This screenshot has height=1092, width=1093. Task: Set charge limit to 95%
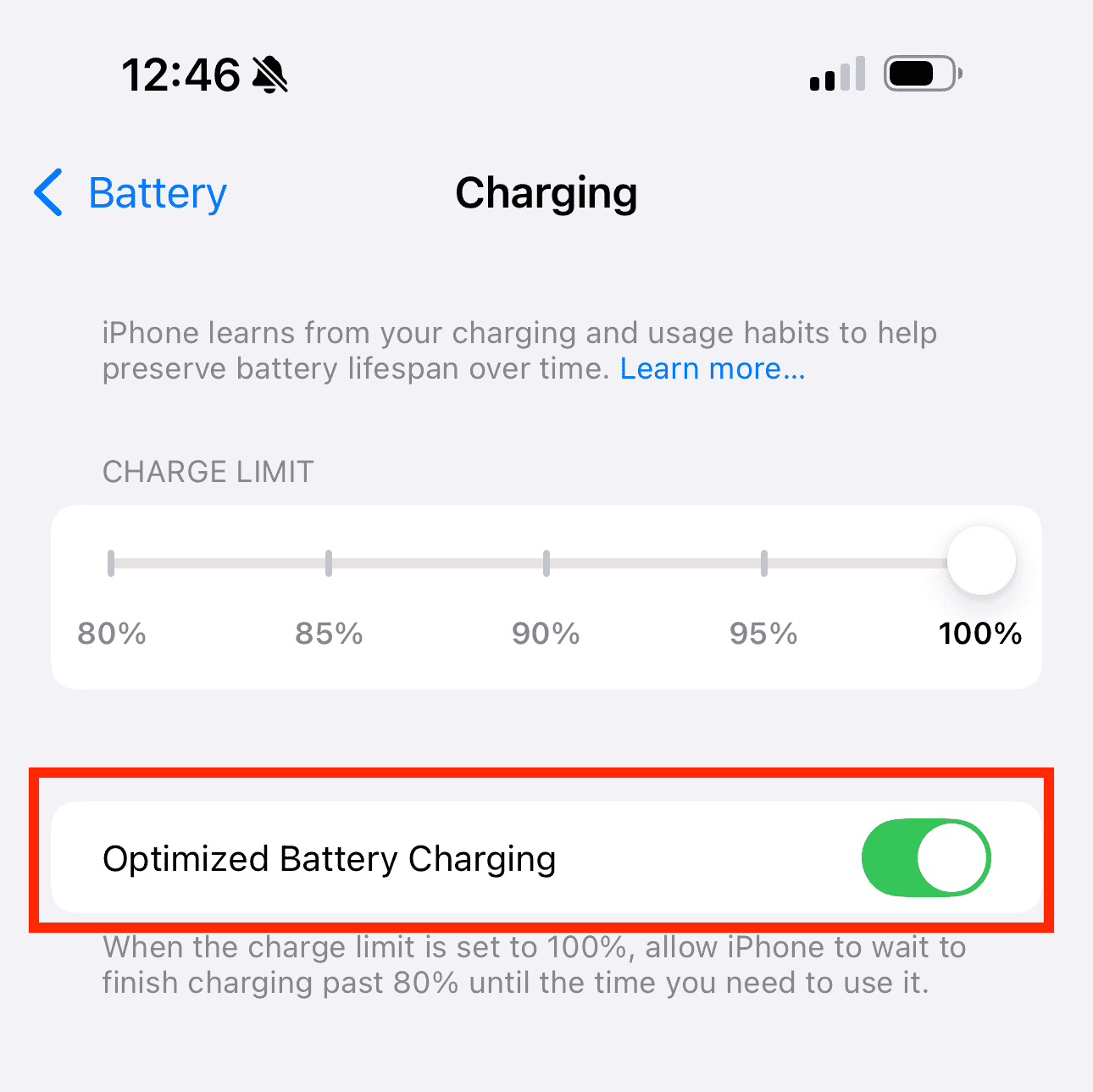click(x=764, y=563)
